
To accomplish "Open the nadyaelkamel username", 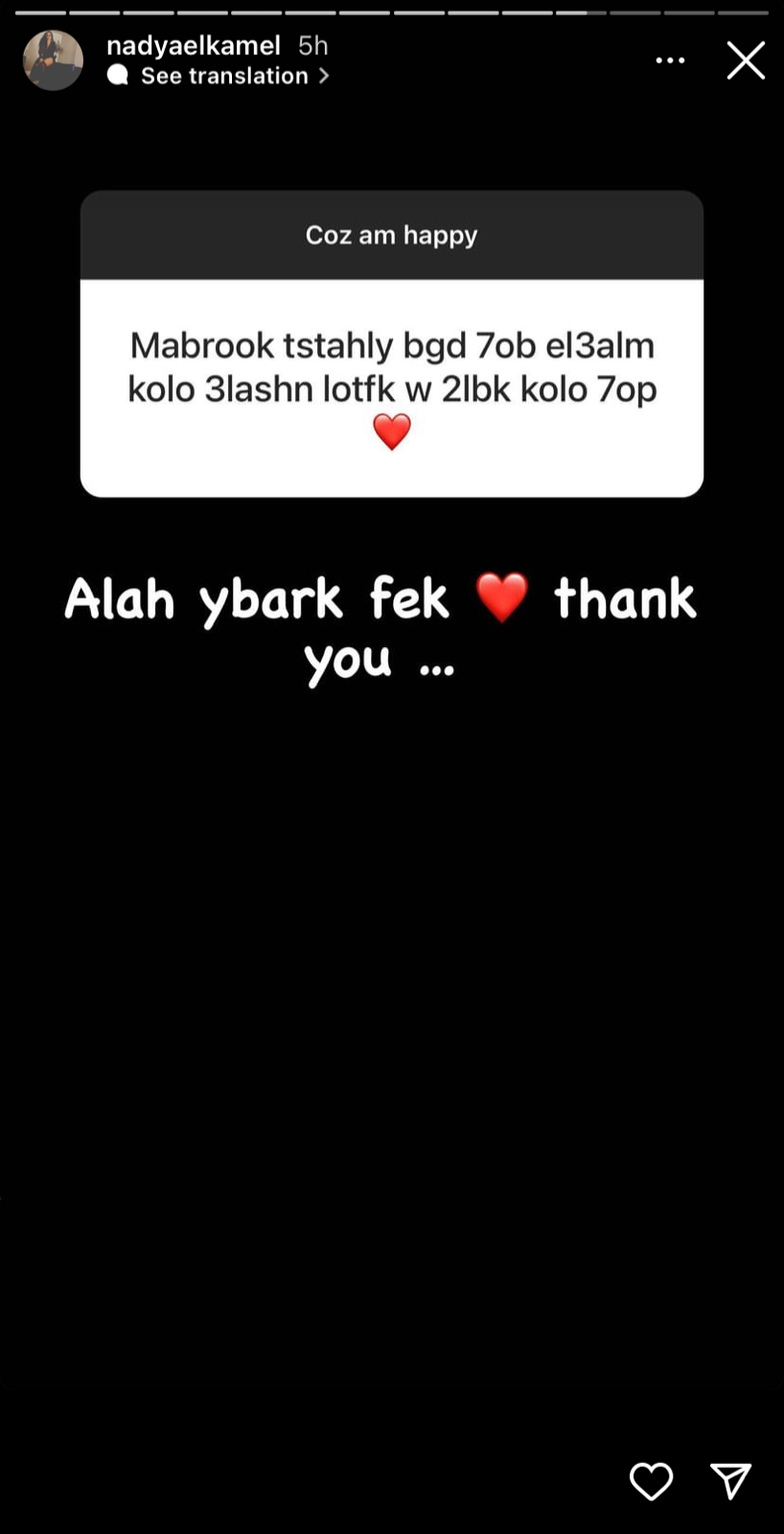I will [194, 45].
